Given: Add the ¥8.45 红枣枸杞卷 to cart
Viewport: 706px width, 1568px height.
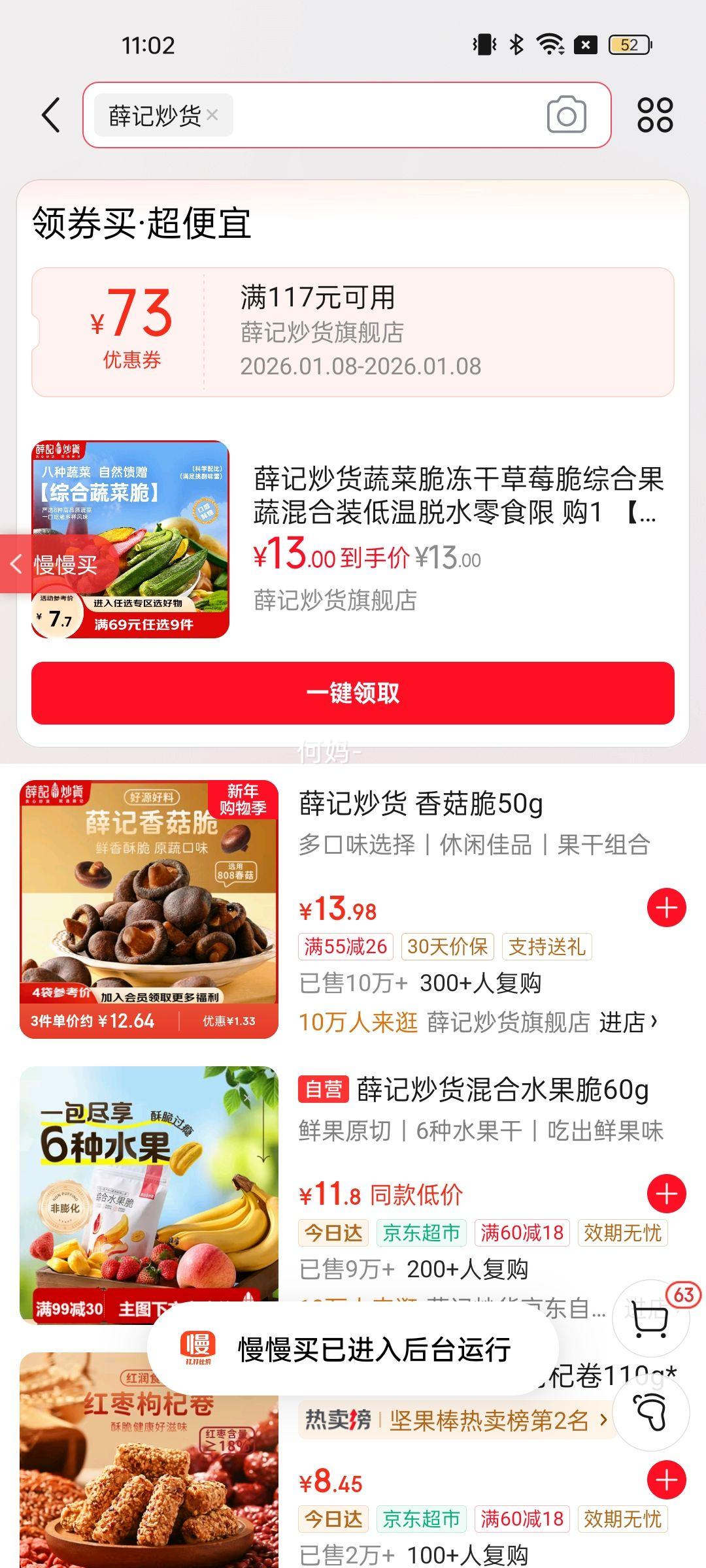Looking at the screenshot, I should coord(666,1480).
